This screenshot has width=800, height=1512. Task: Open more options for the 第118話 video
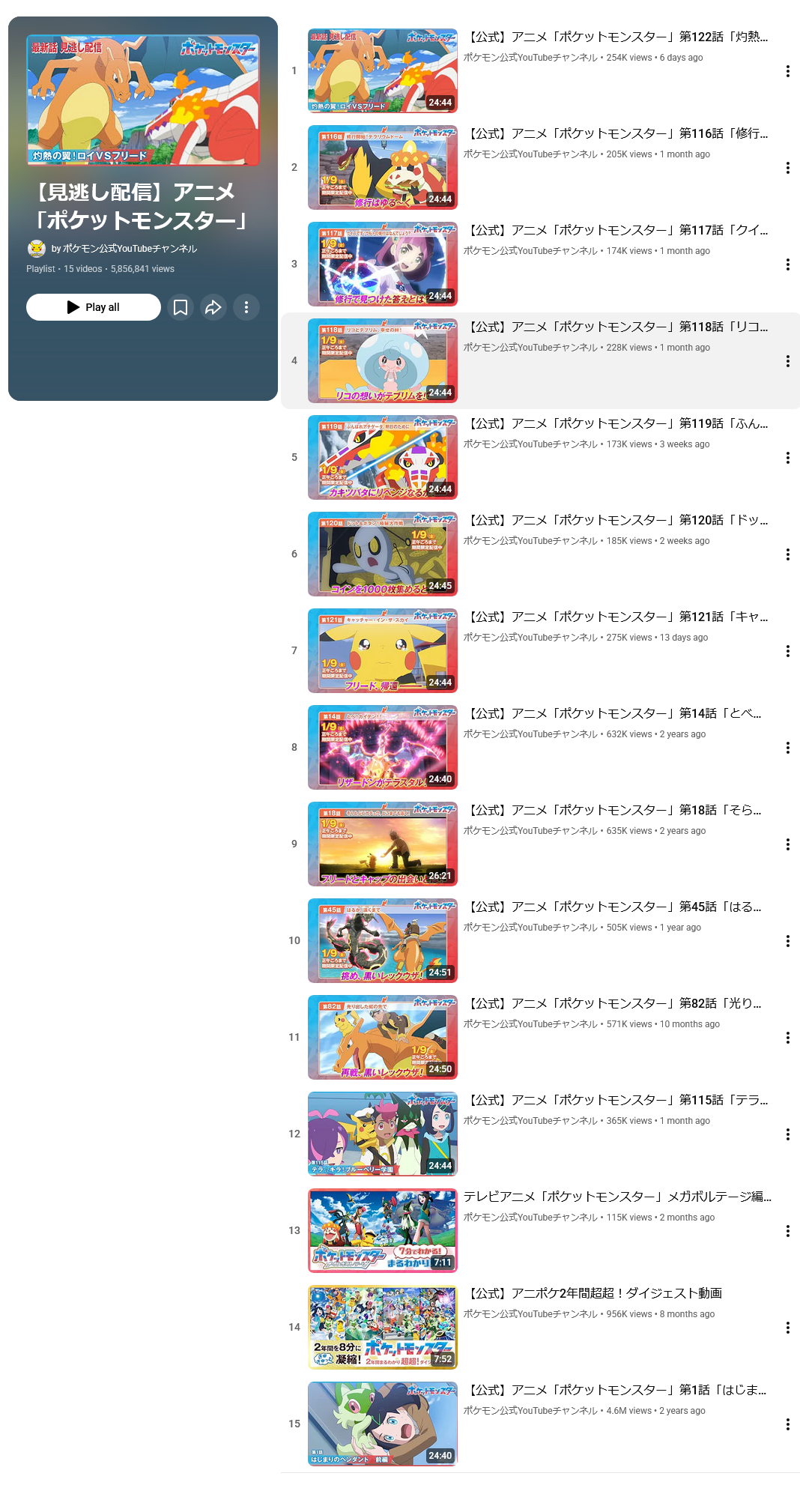click(x=787, y=361)
